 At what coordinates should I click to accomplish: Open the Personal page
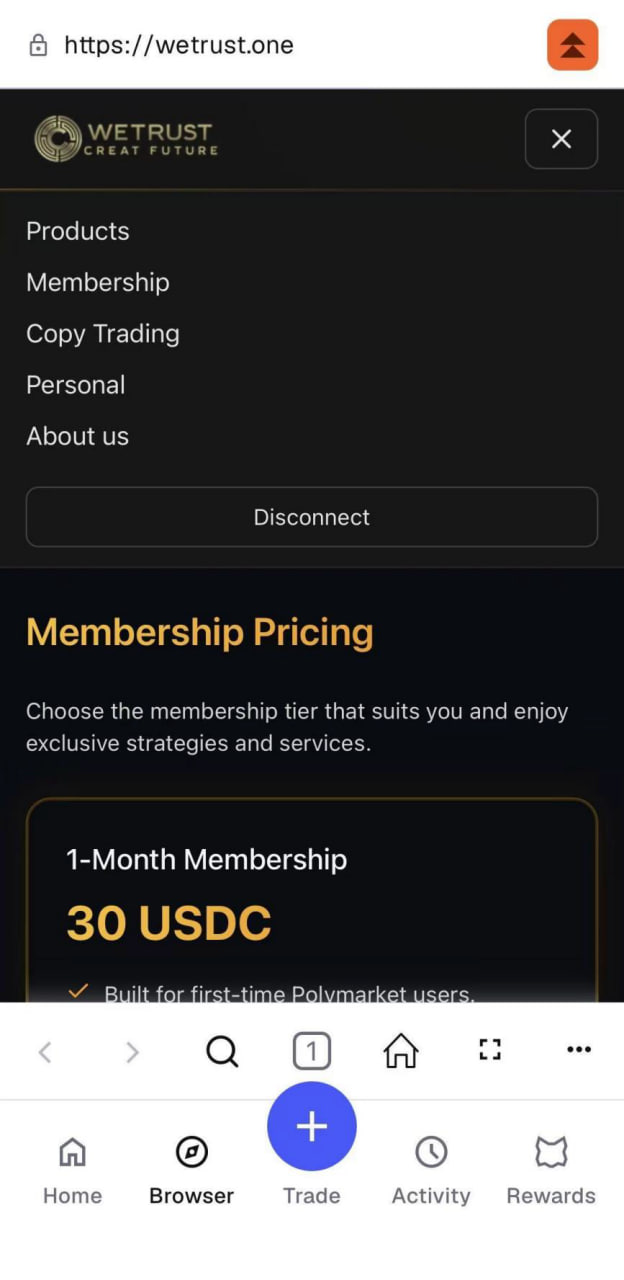(76, 385)
